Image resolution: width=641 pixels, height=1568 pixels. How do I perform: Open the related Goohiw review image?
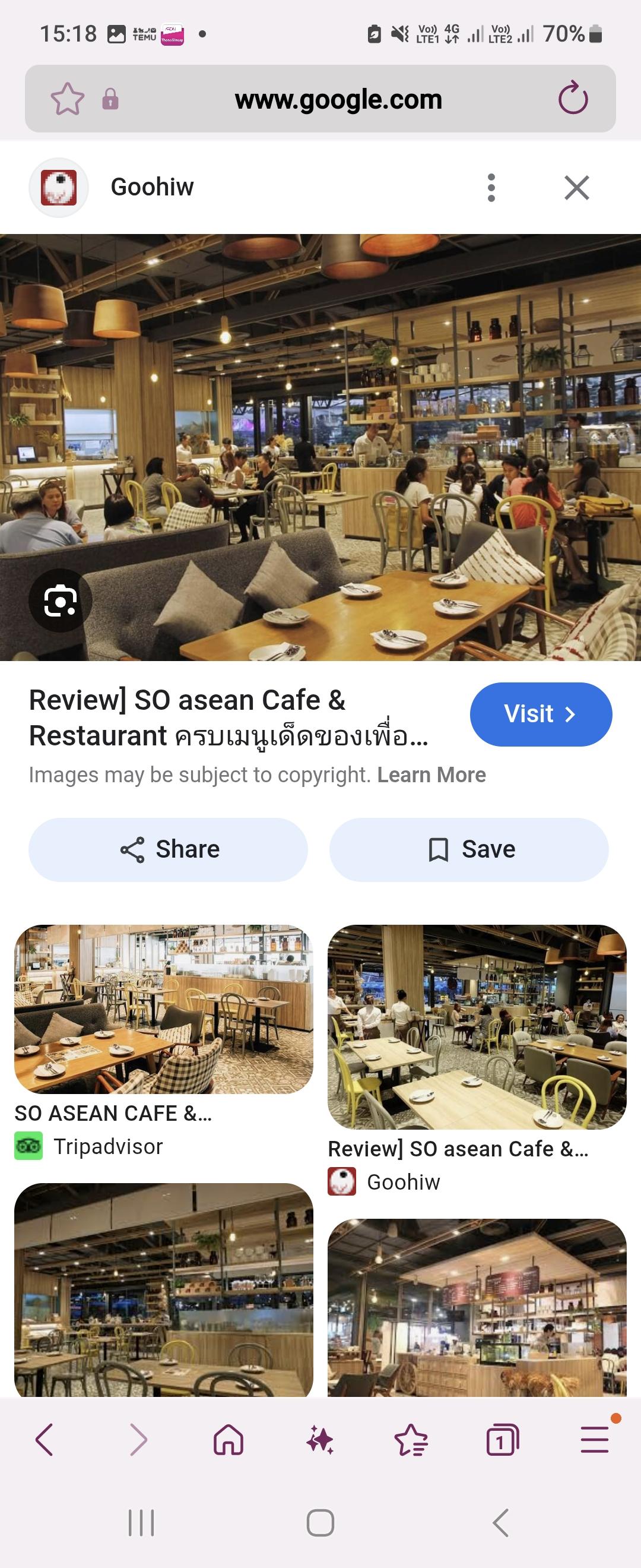(477, 1027)
